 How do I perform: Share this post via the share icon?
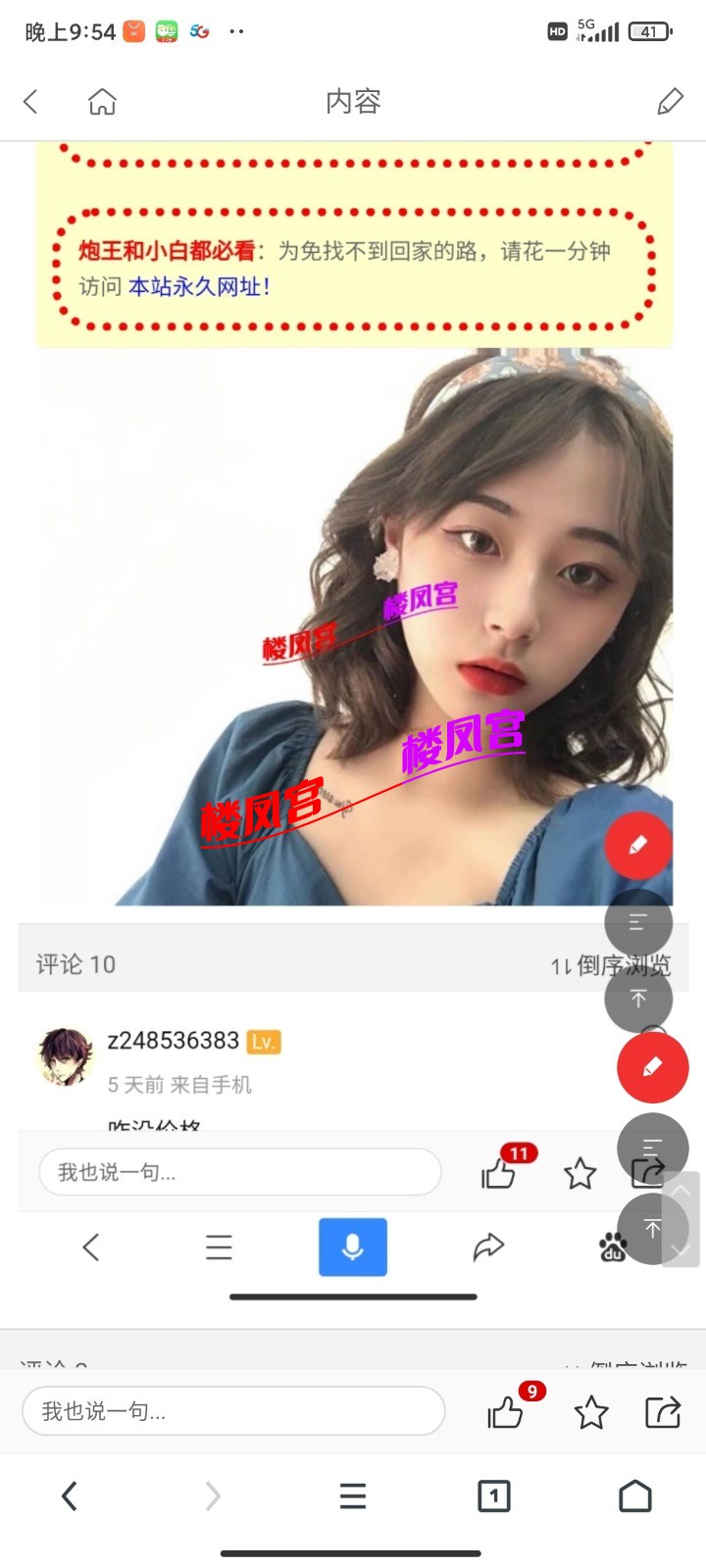[663, 1412]
